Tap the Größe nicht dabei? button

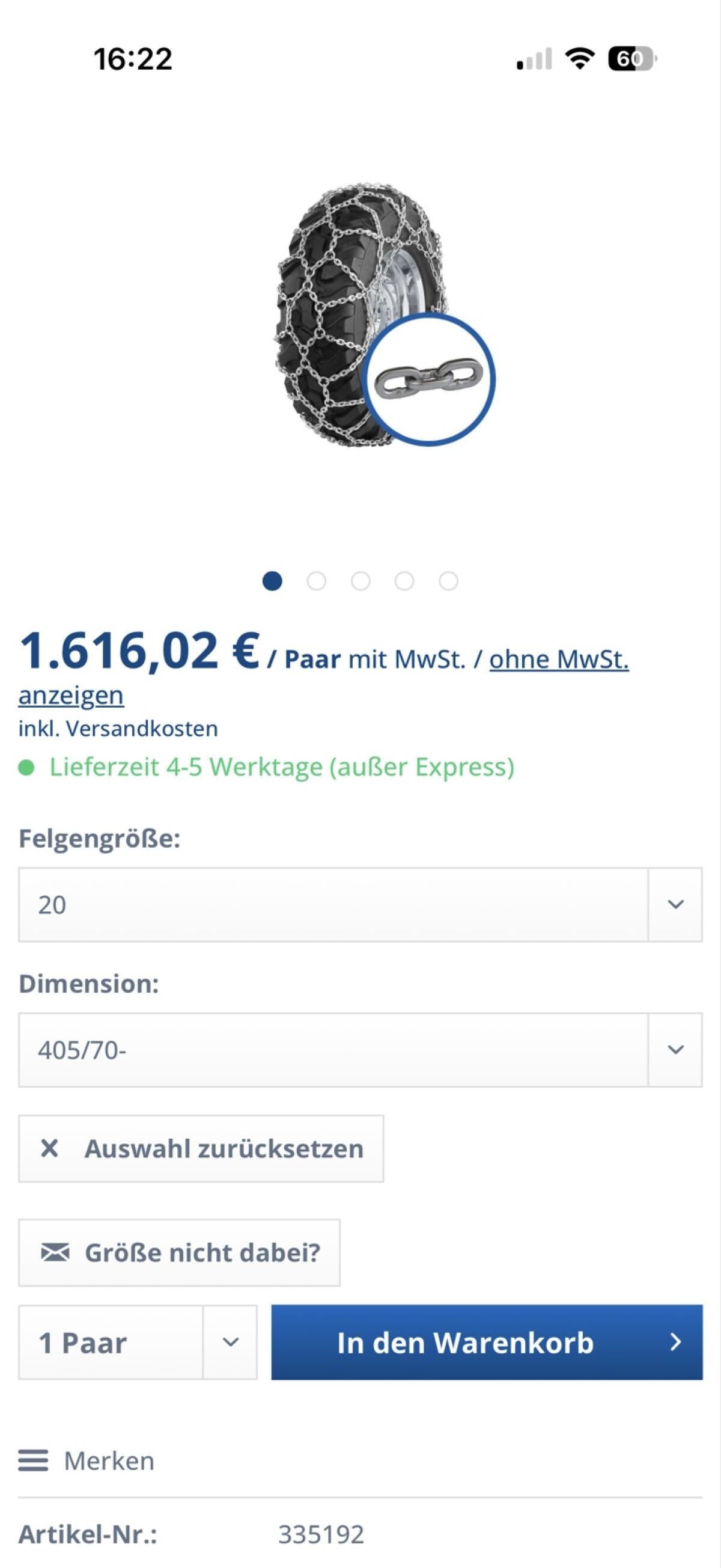[179, 1253]
